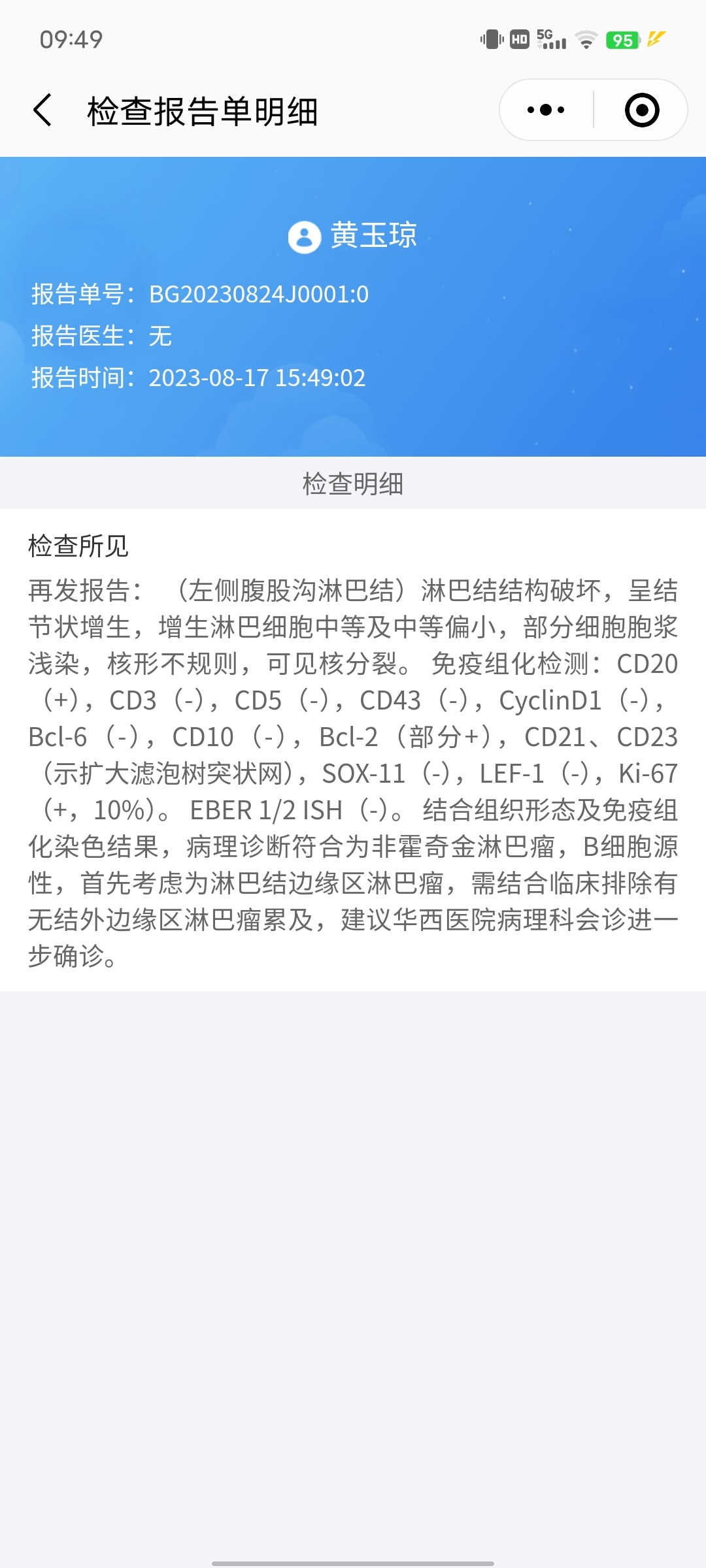Screen dimensions: 706x1568
Task: Close the mini program with the circle button
Action: tap(641, 110)
